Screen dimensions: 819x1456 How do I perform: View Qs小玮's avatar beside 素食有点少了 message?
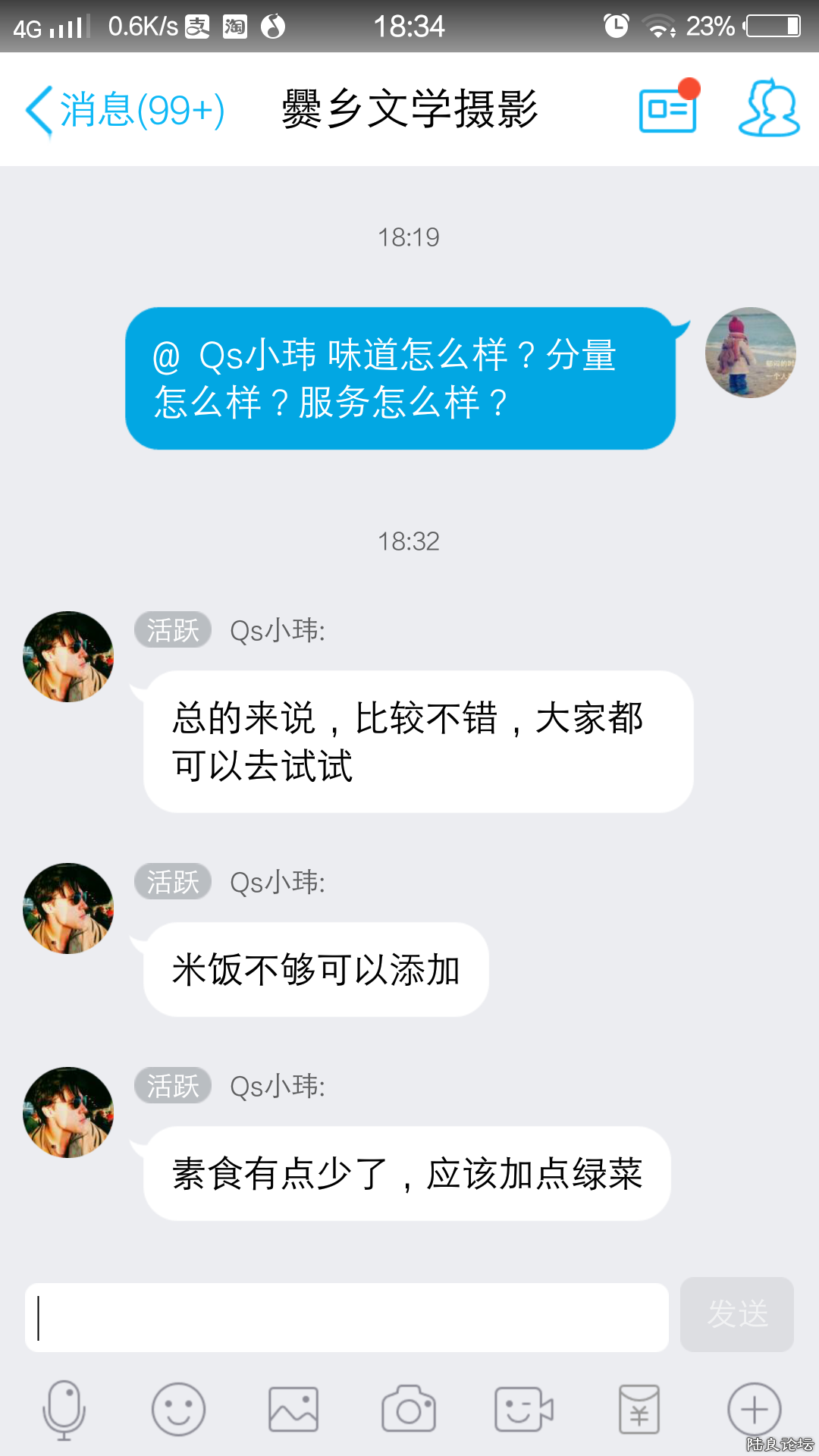coord(68,1112)
